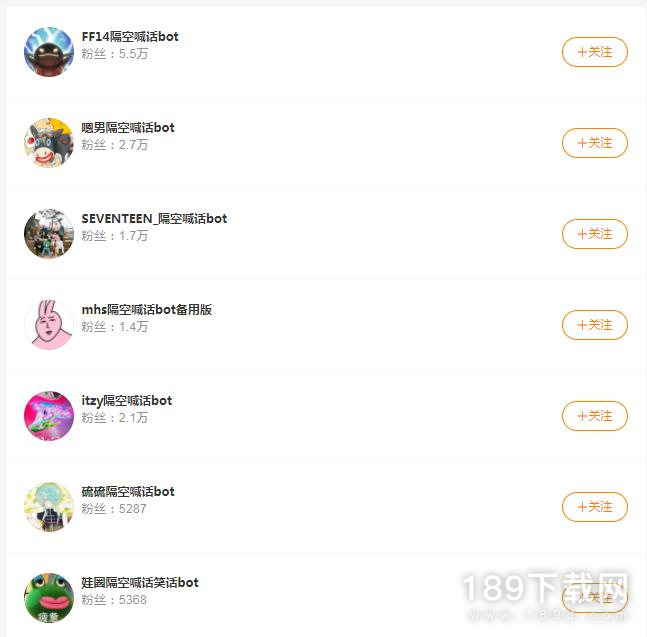Open SEVENTEEN_隔空喊话bot profile
Screen dimensions: 647x637
click(154, 219)
